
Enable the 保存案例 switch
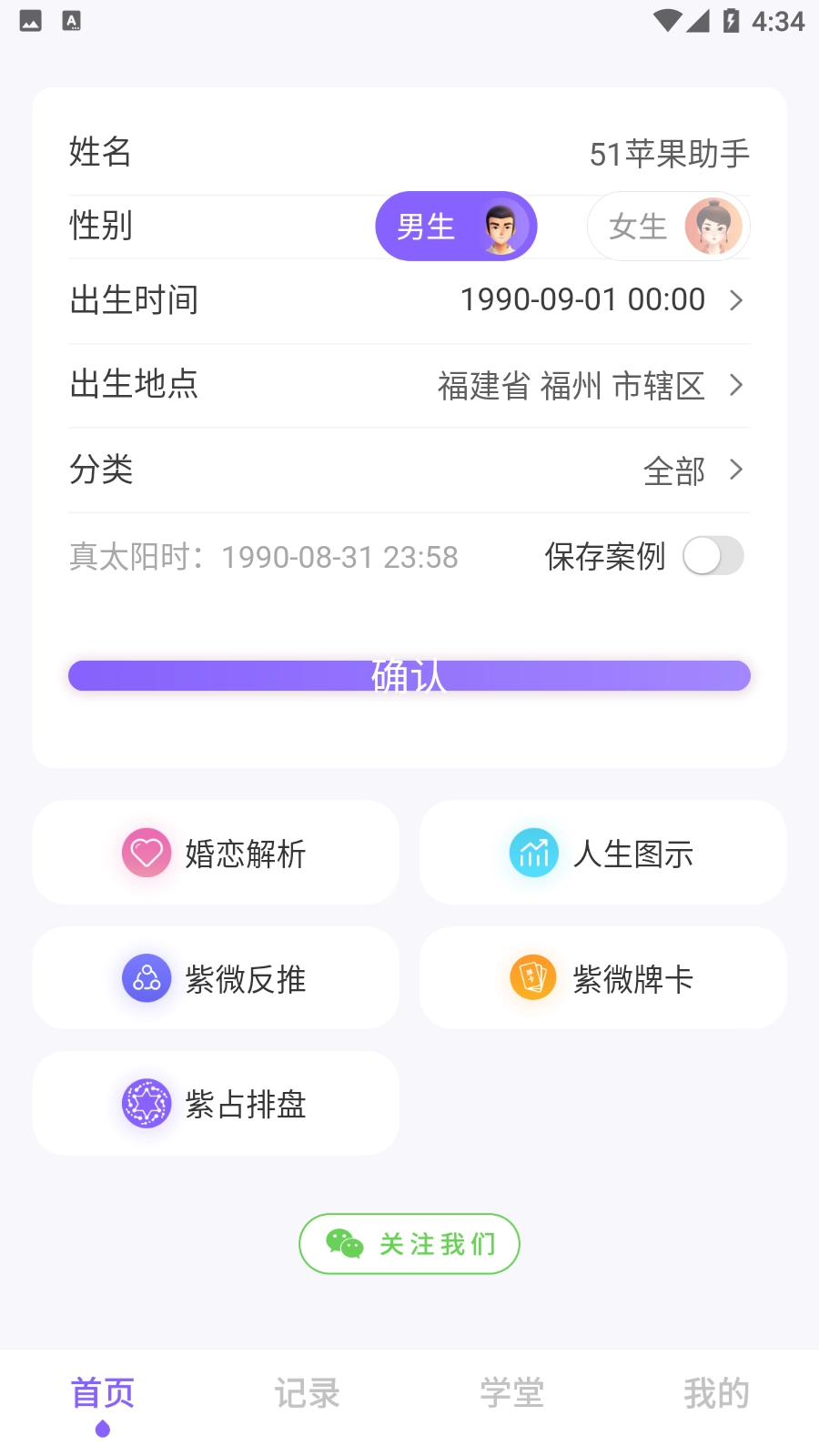[x=713, y=555]
